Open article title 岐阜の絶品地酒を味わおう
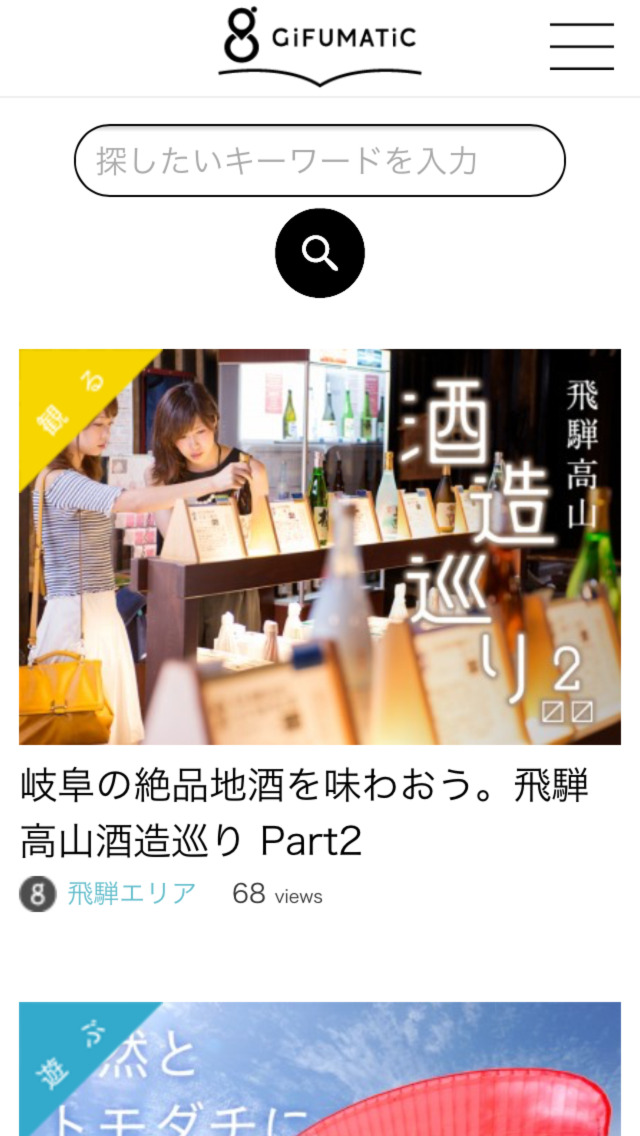The width and height of the screenshot is (640, 1136). click(x=304, y=814)
